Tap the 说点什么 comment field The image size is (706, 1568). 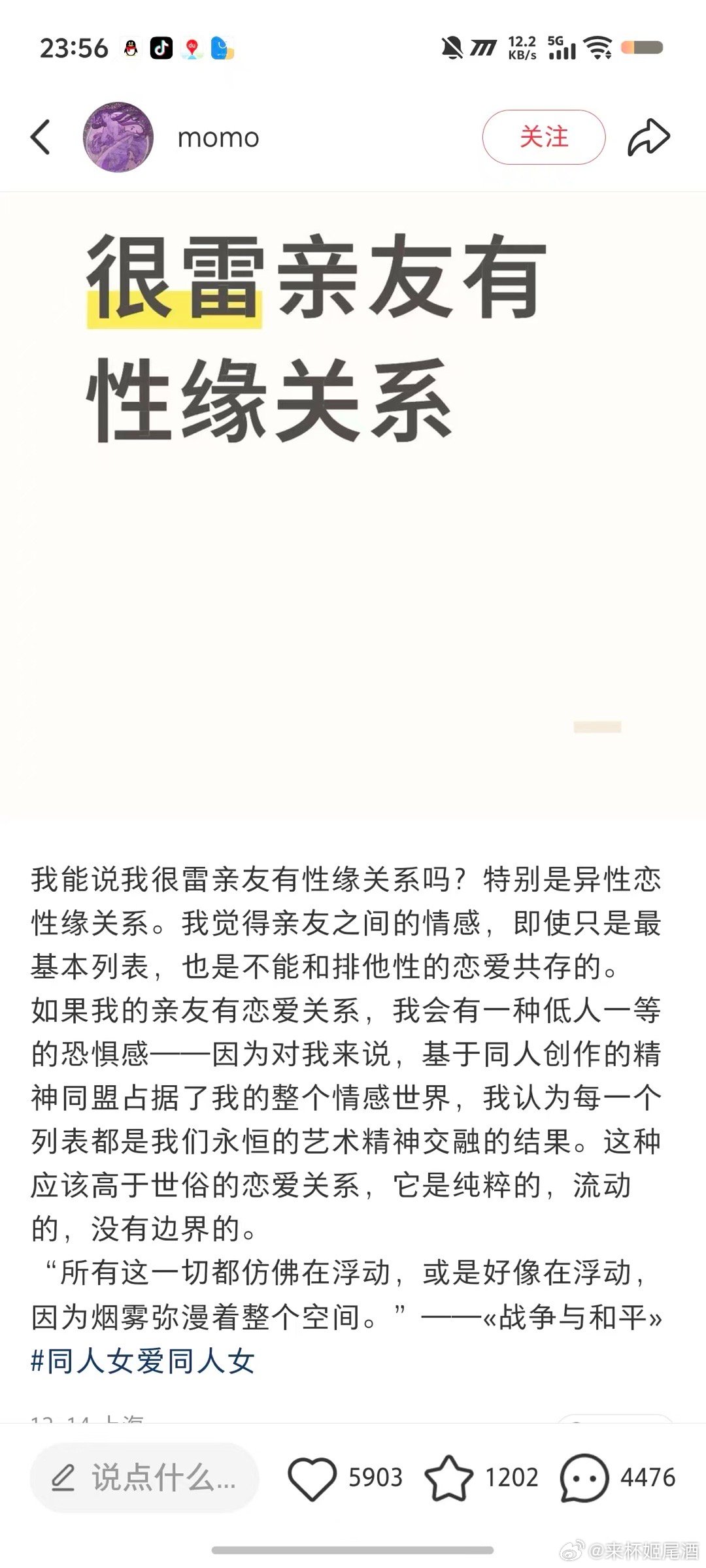point(144,1477)
